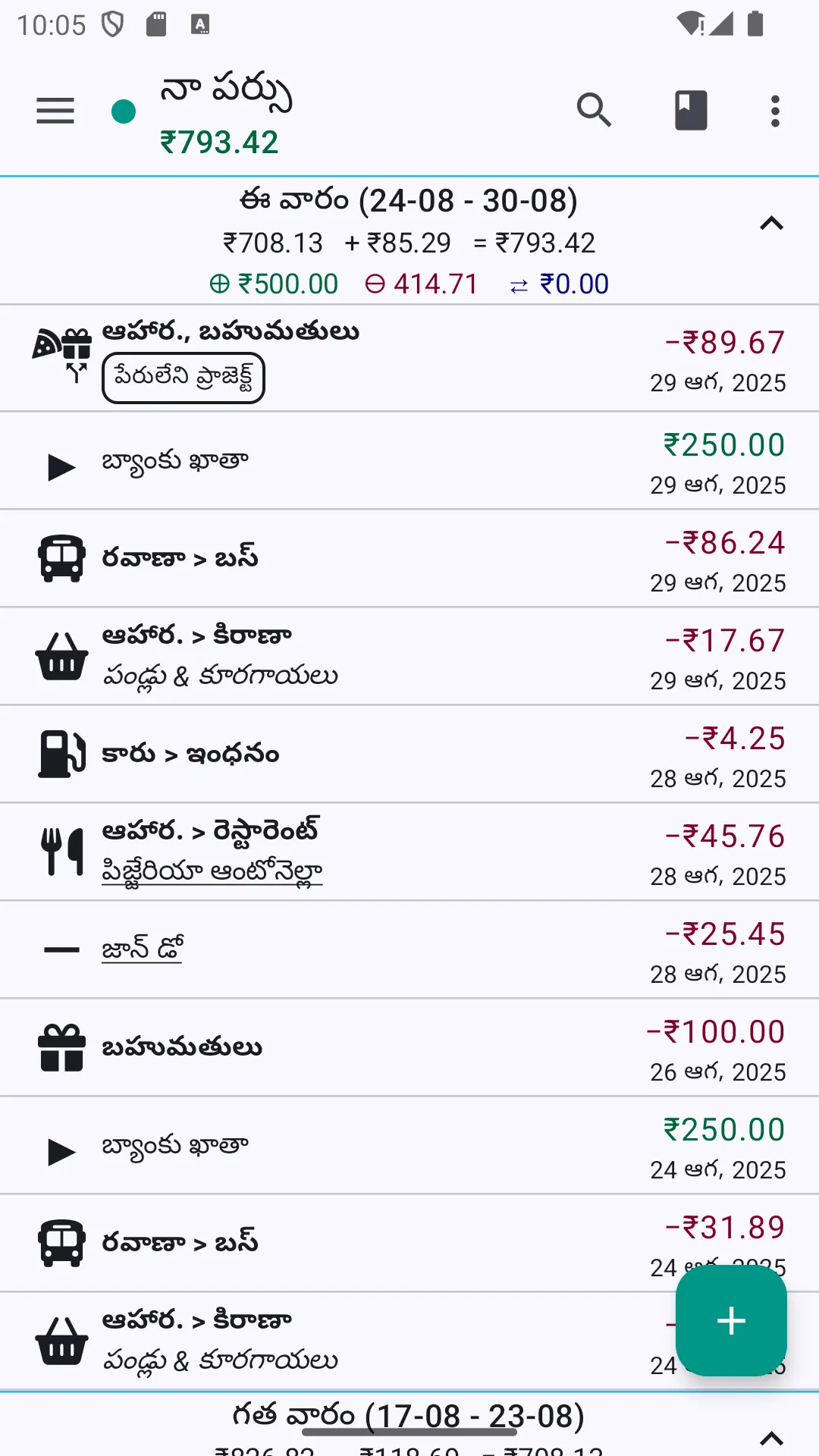Open the navigation drawer menu
Image resolution: width=819 pixels, height=1456 pixels.
tap(55, 111)
